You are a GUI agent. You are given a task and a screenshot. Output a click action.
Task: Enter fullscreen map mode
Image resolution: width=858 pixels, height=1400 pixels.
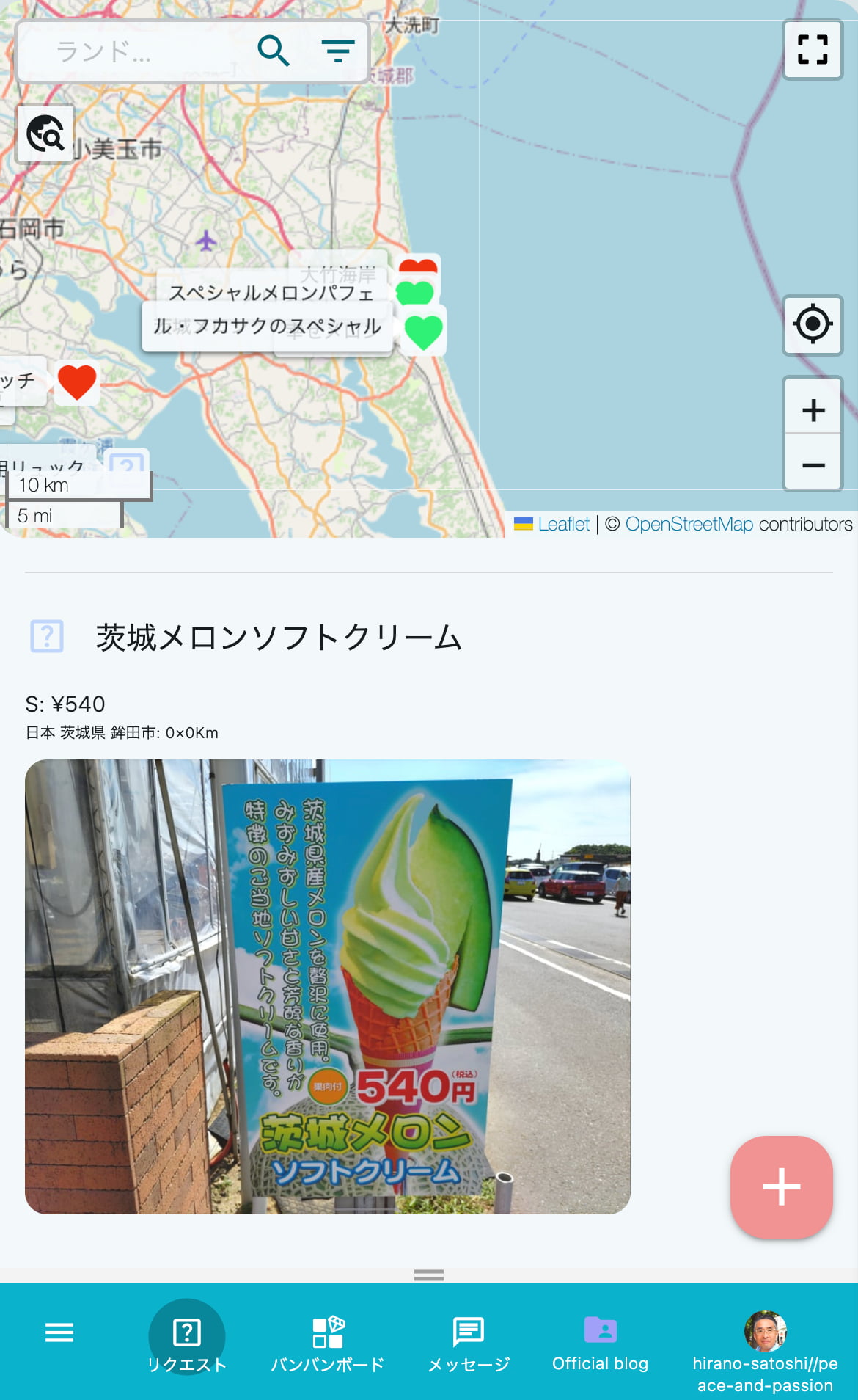[x=813, y=50]
